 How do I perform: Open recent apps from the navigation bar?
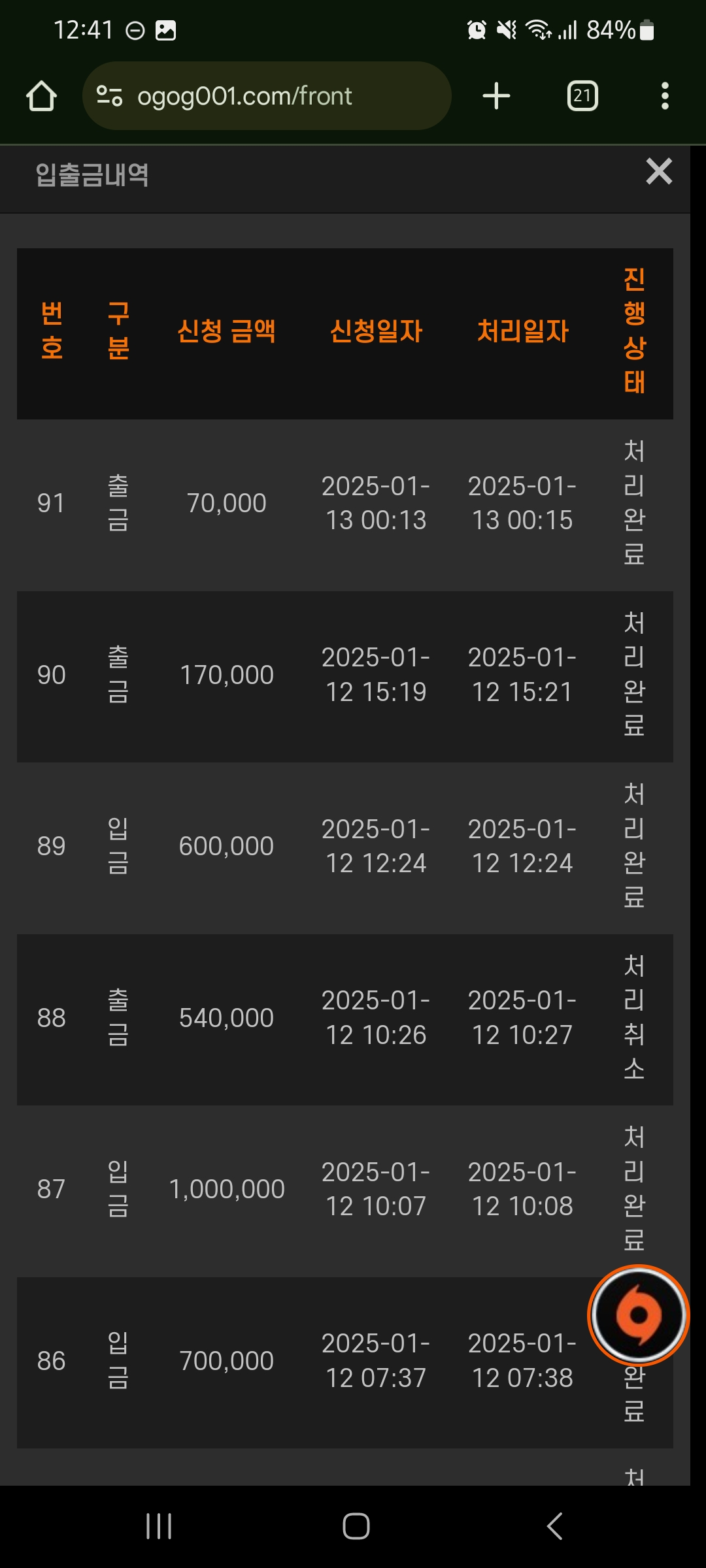click(159, 1527)
